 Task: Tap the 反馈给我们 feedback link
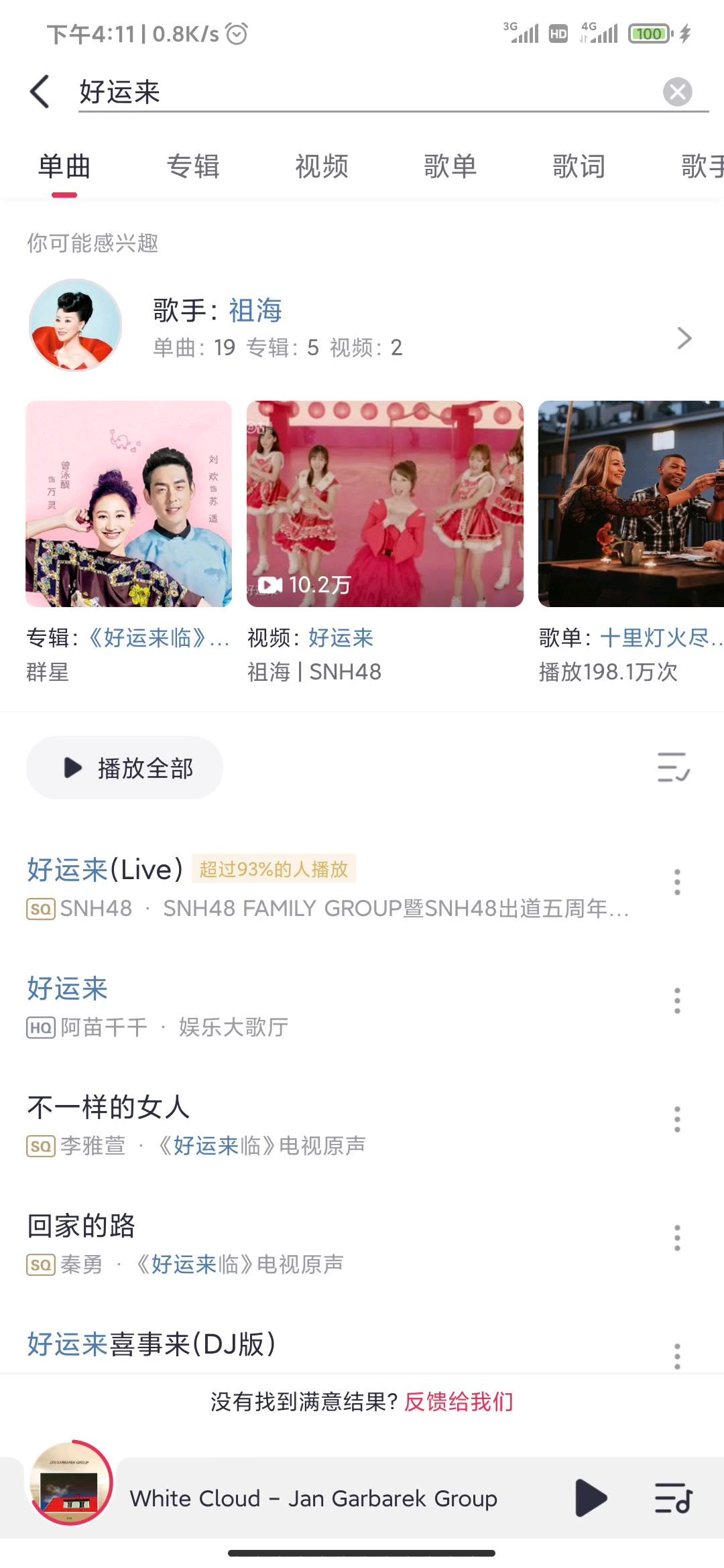459,1402
